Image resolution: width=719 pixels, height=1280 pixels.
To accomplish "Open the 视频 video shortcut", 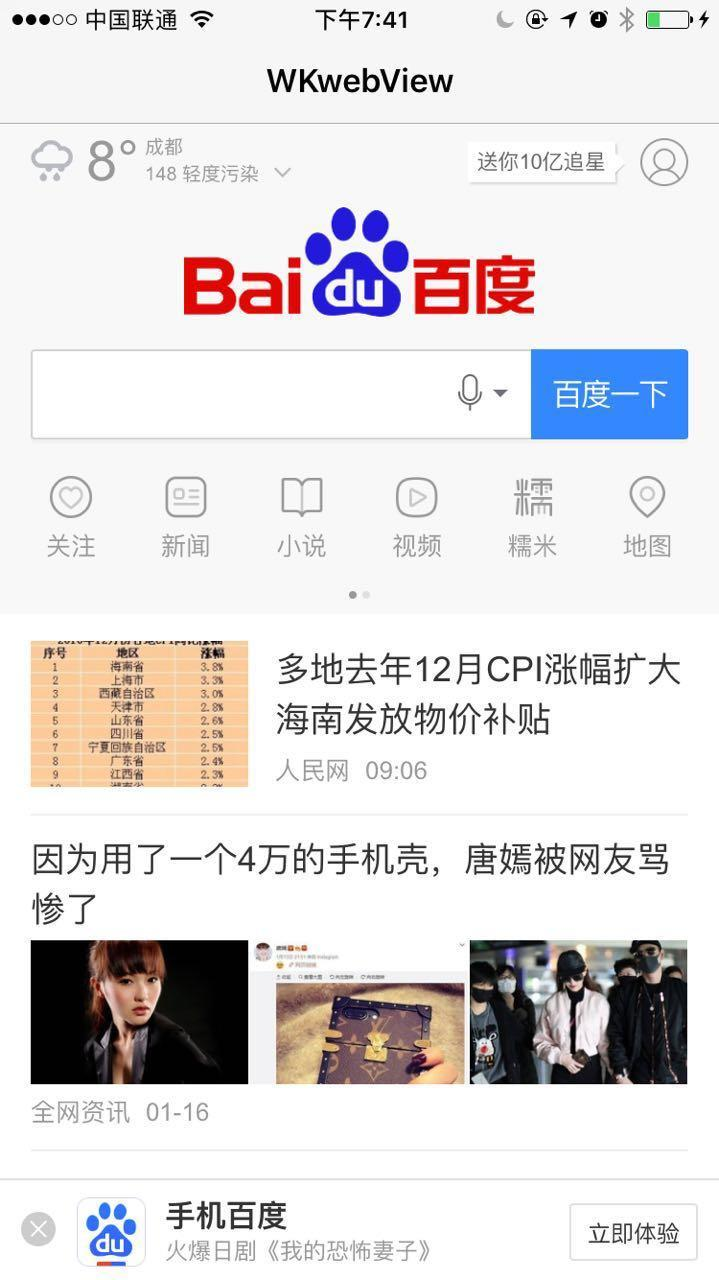I will 416,516.
